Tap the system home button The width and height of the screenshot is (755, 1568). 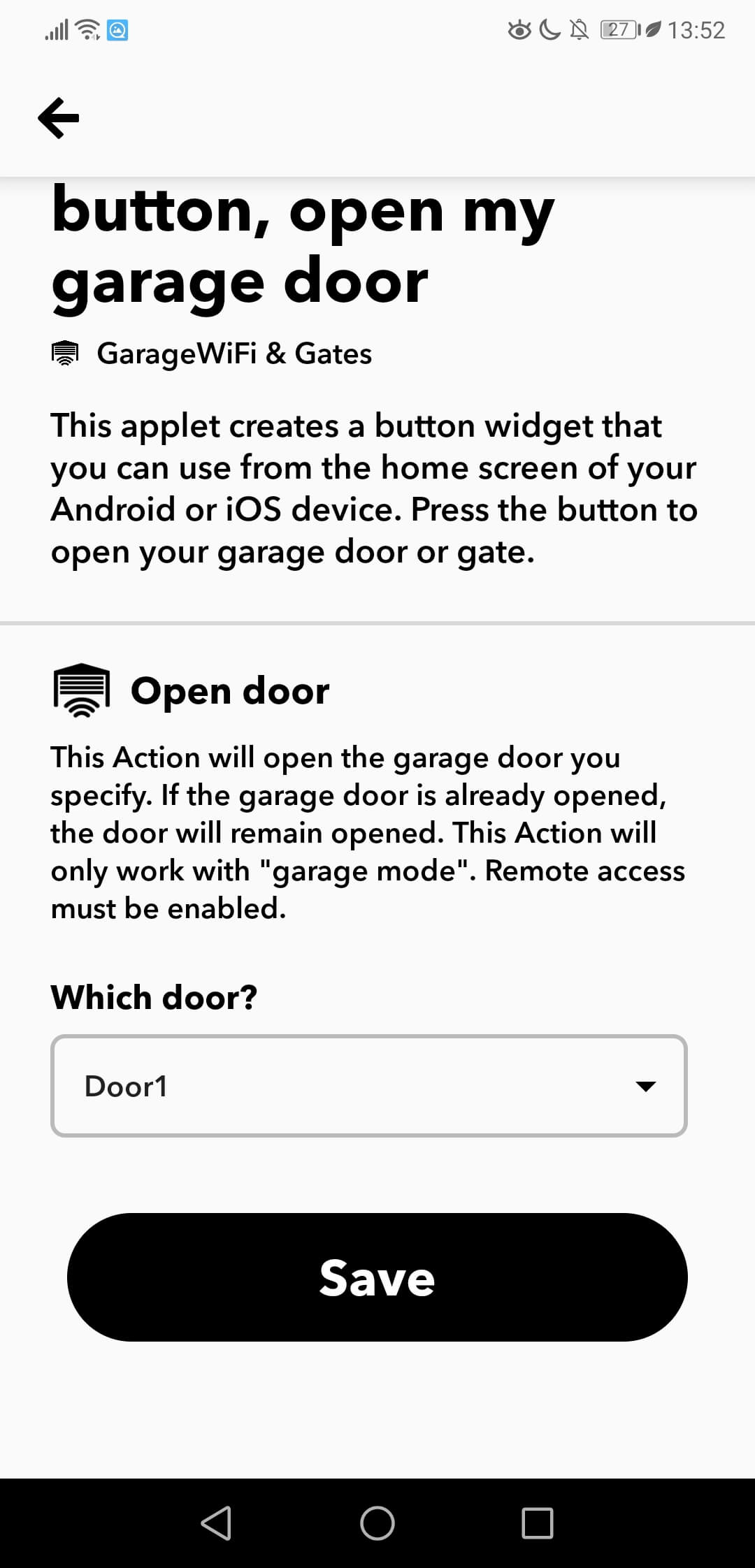pyautogui.click(x=377, y=1523)
